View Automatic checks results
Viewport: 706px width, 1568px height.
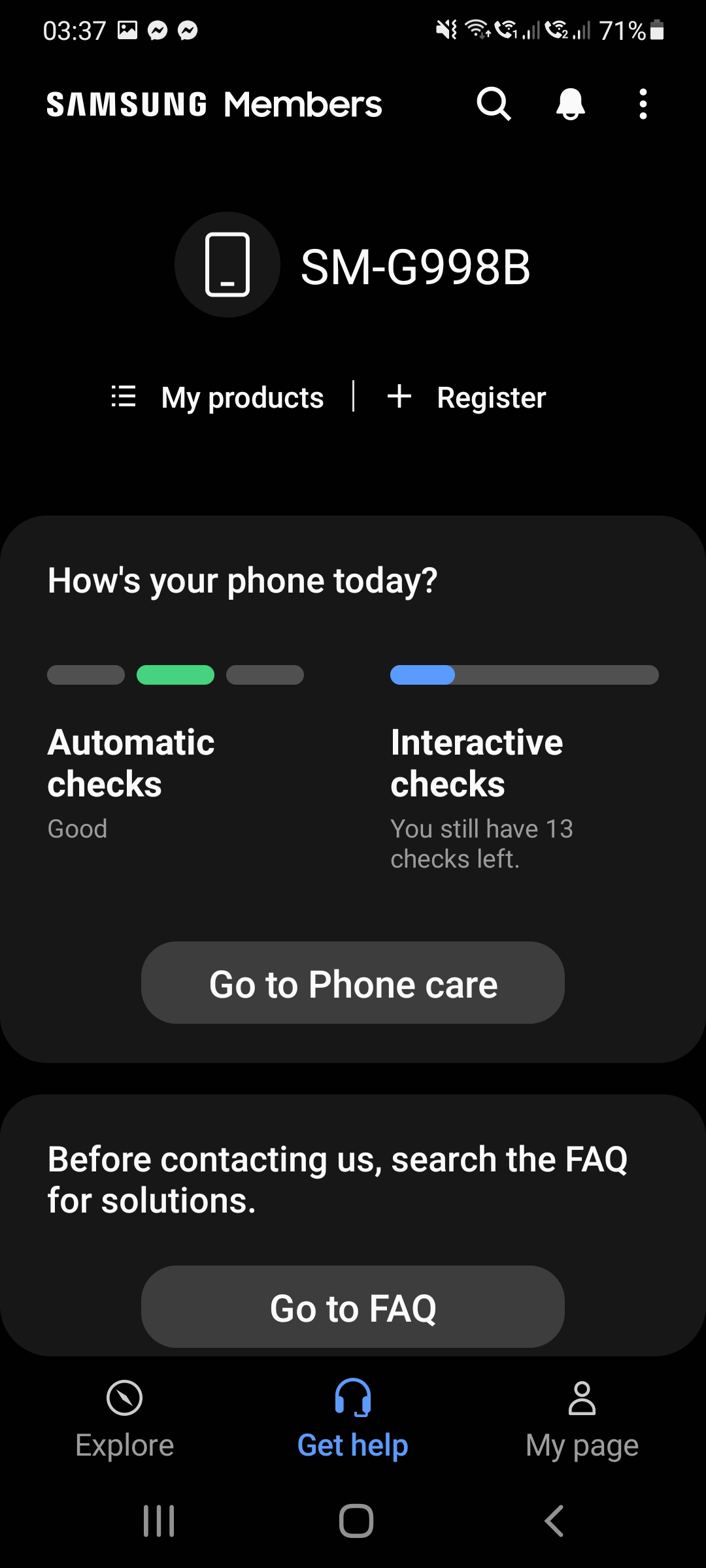pos(175,764)
